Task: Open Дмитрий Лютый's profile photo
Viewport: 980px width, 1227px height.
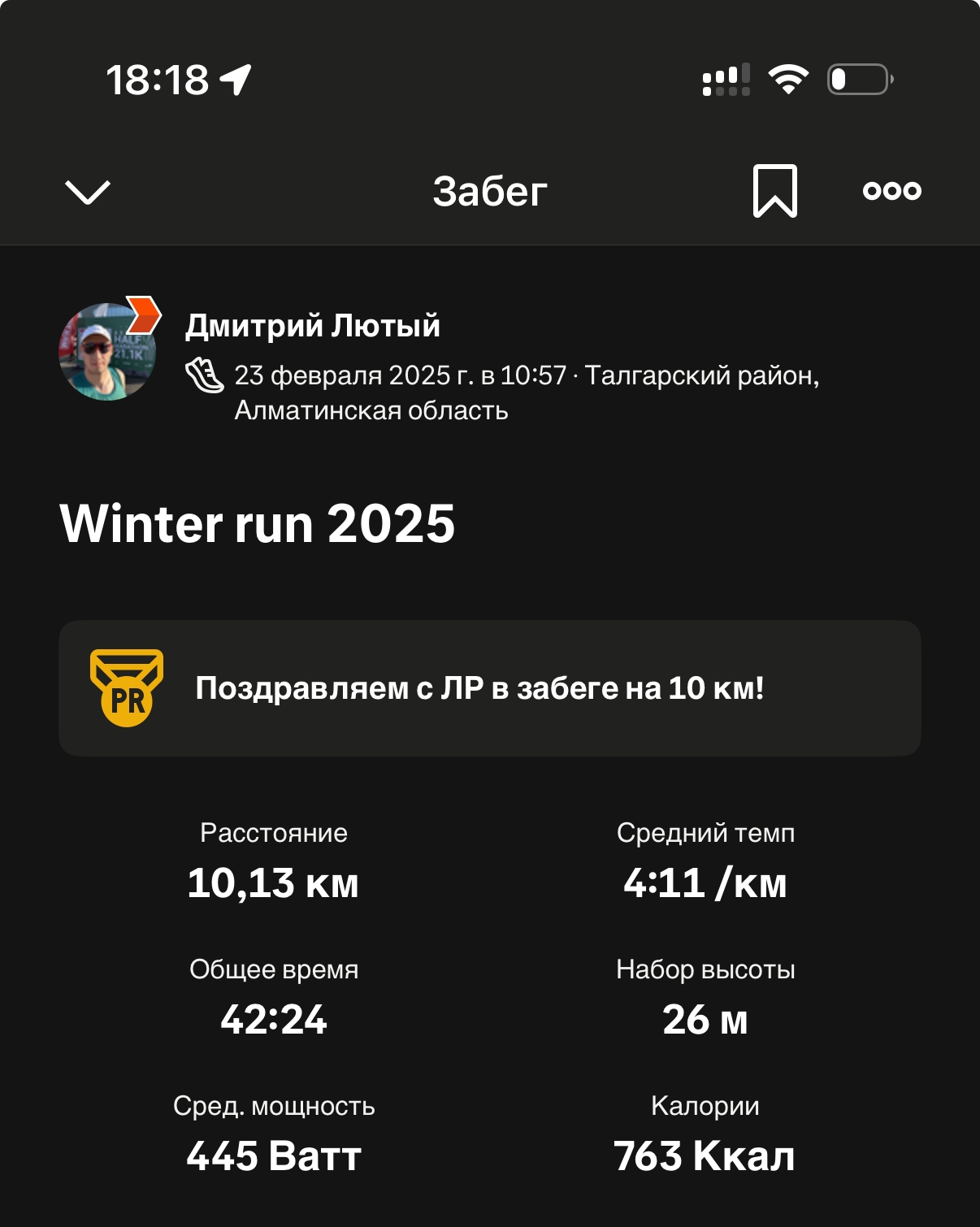Action: (x=108, y=351)
